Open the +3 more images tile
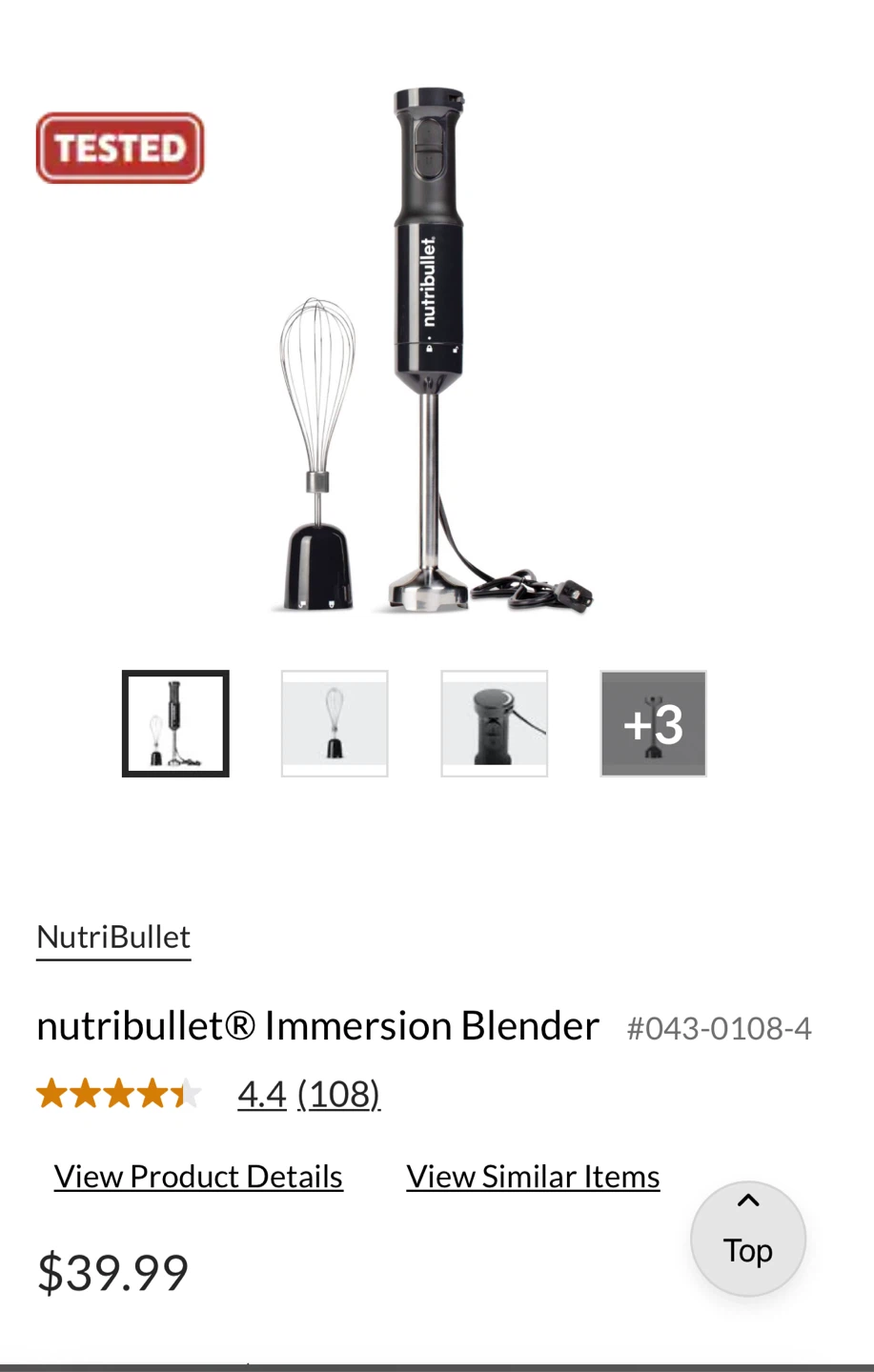The height and width of the screenshot is (1372, 874). [653, 723]
